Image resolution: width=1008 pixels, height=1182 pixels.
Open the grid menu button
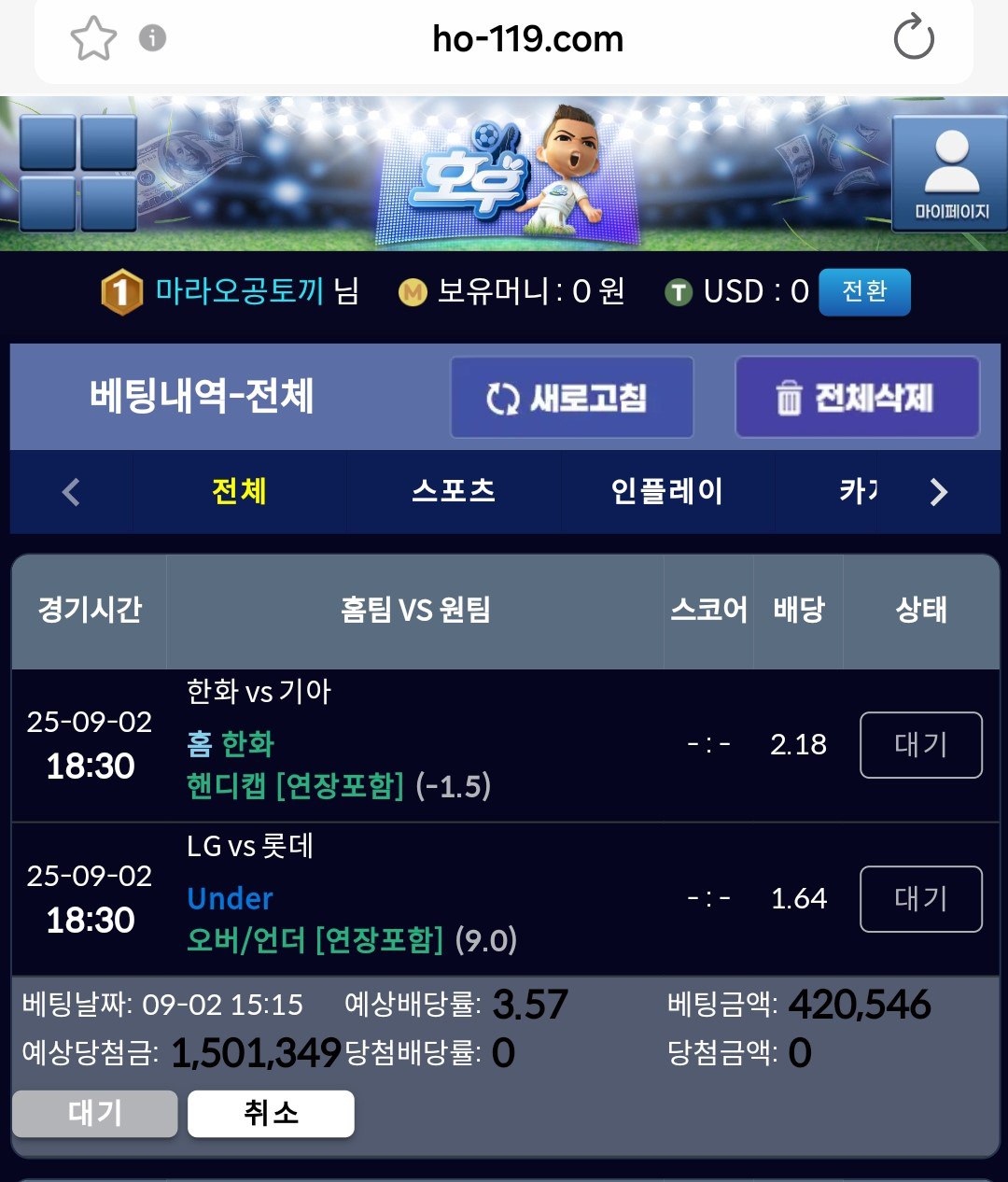click(x=78, y=173)
